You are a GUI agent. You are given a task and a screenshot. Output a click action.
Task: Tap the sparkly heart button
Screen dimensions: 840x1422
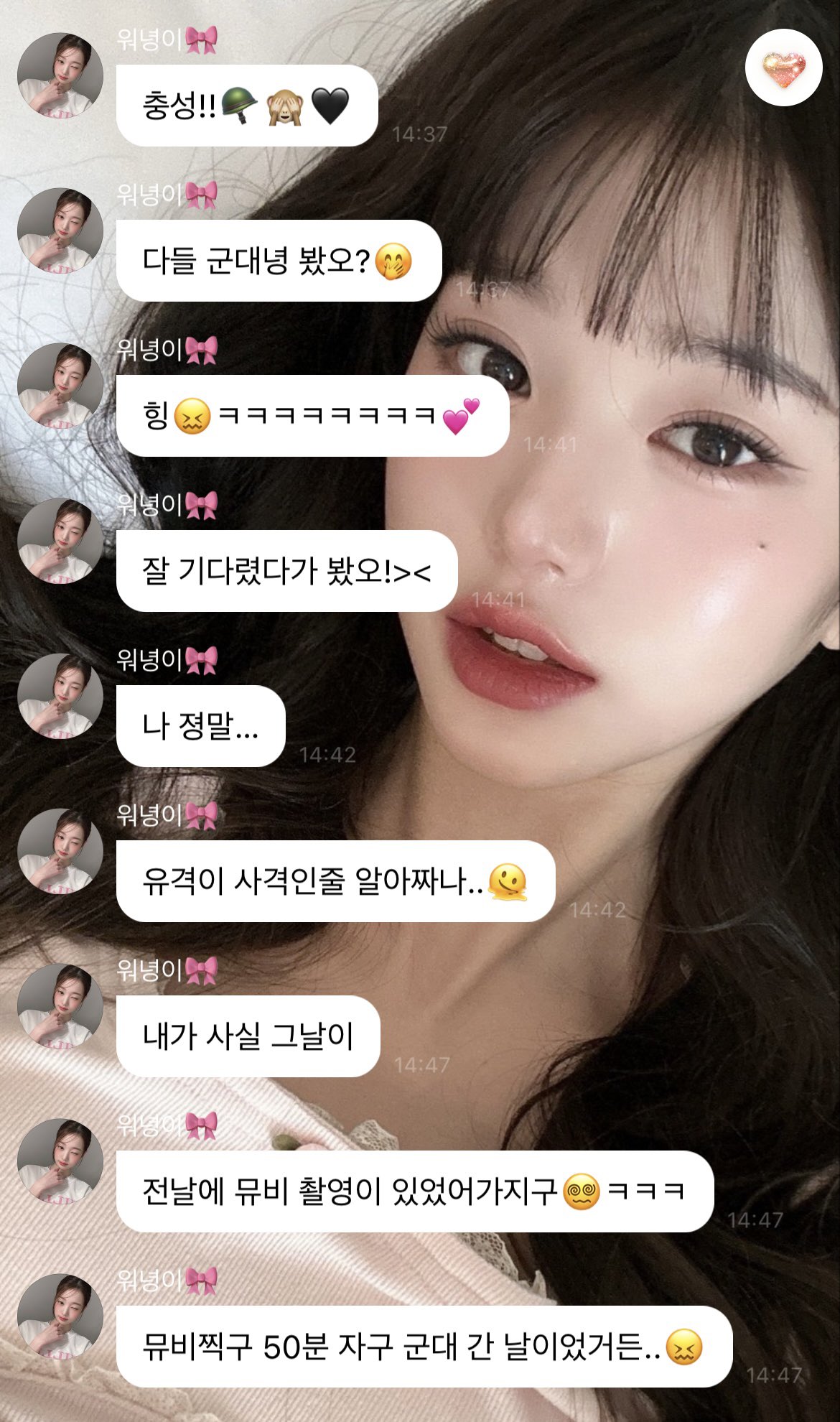783,68
